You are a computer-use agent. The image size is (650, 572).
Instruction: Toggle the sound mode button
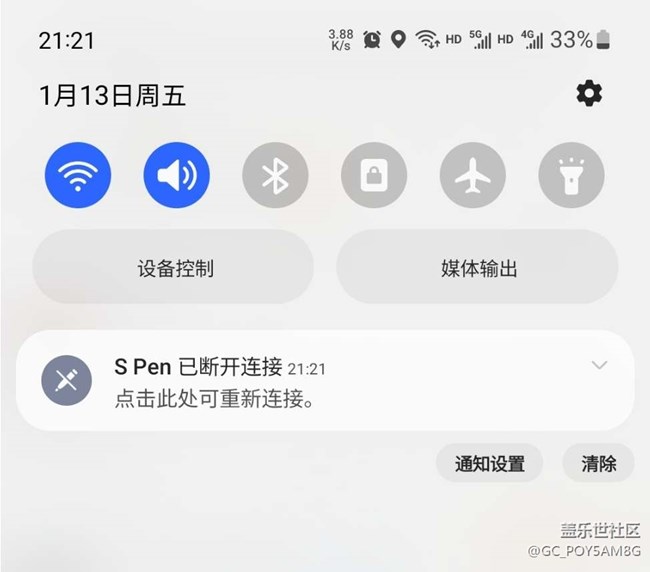coord(177,175)
